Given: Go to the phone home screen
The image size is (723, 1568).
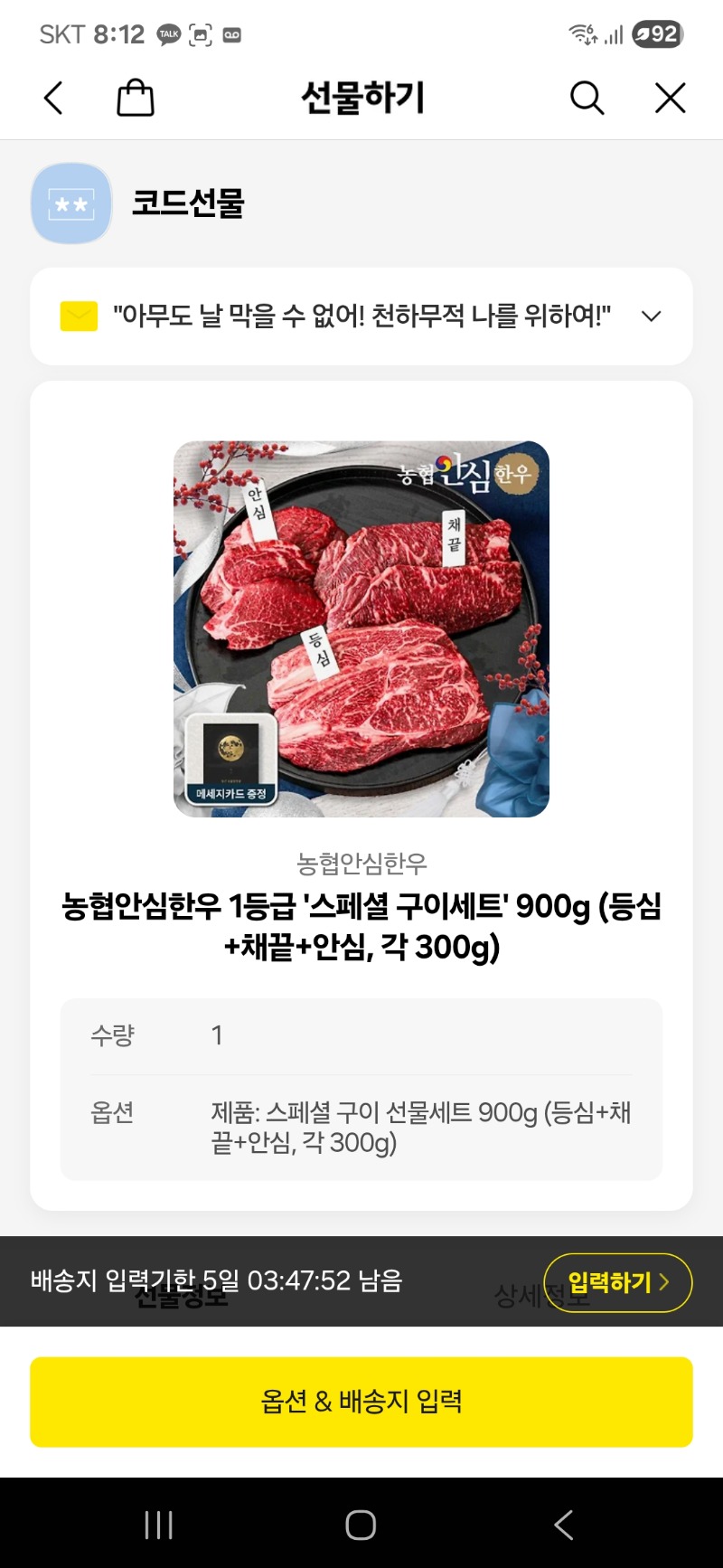Looking at the screenshot, I should click(x=361, y=1525).
